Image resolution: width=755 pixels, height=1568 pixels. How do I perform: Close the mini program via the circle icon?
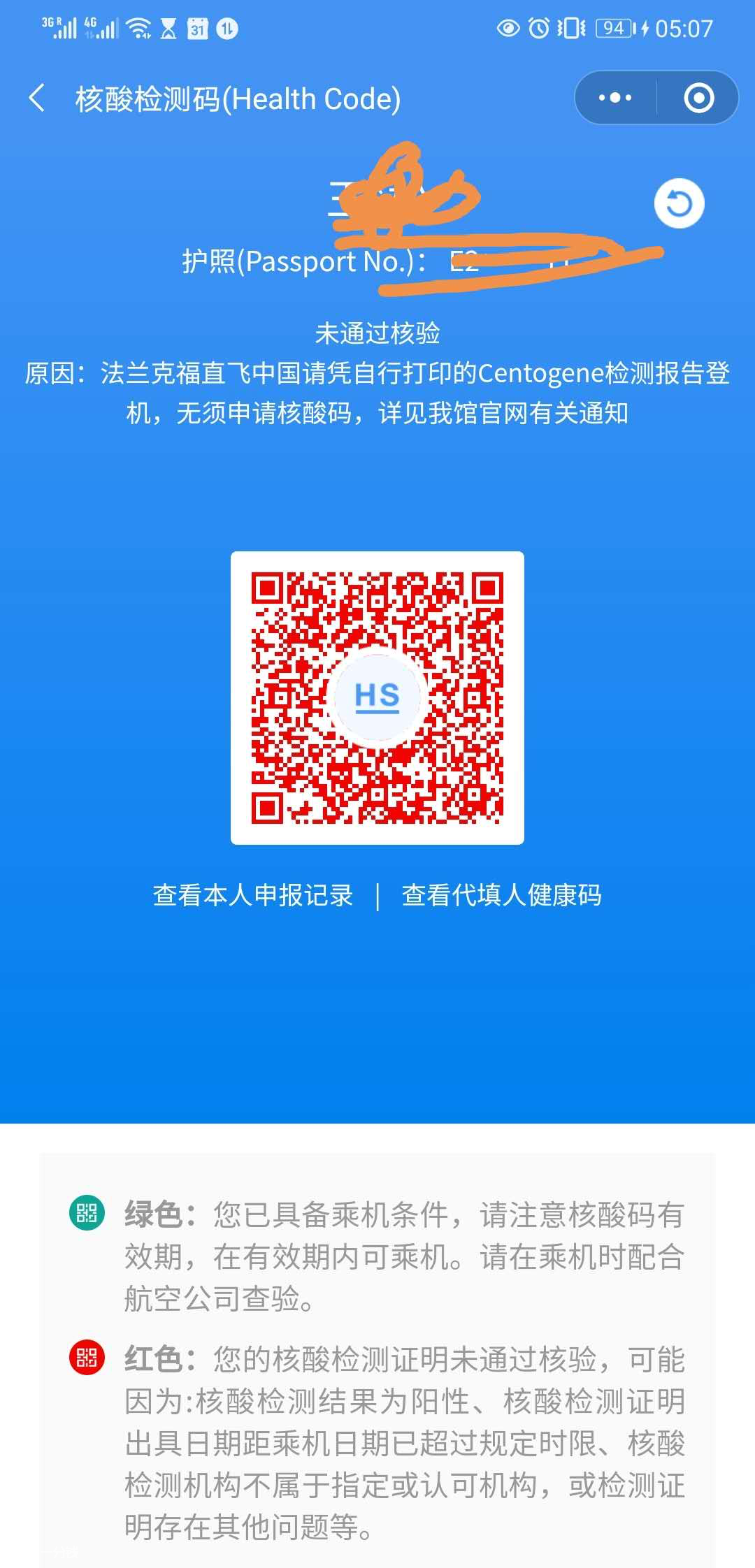tap(698, 98)
